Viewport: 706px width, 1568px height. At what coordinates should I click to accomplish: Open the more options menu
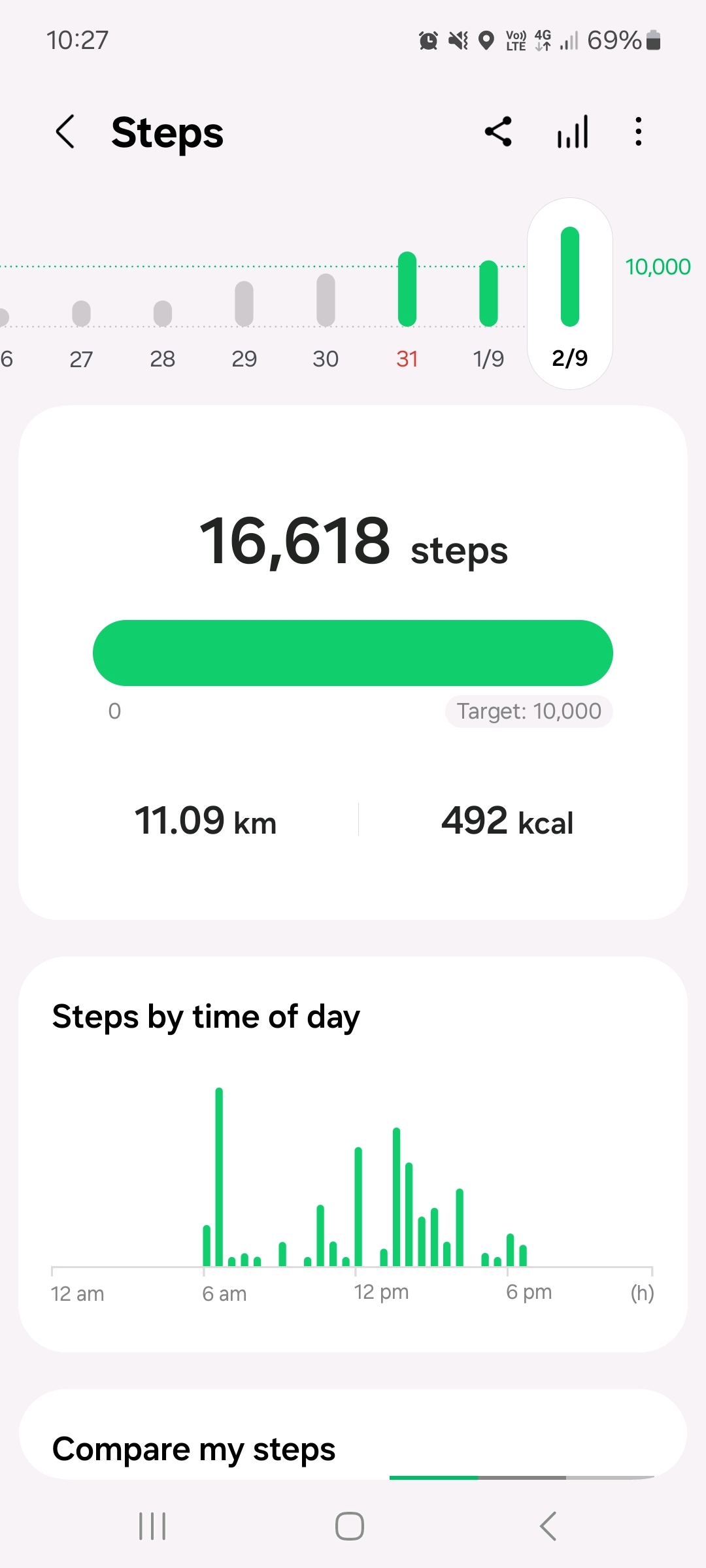[x=639, y=132]
